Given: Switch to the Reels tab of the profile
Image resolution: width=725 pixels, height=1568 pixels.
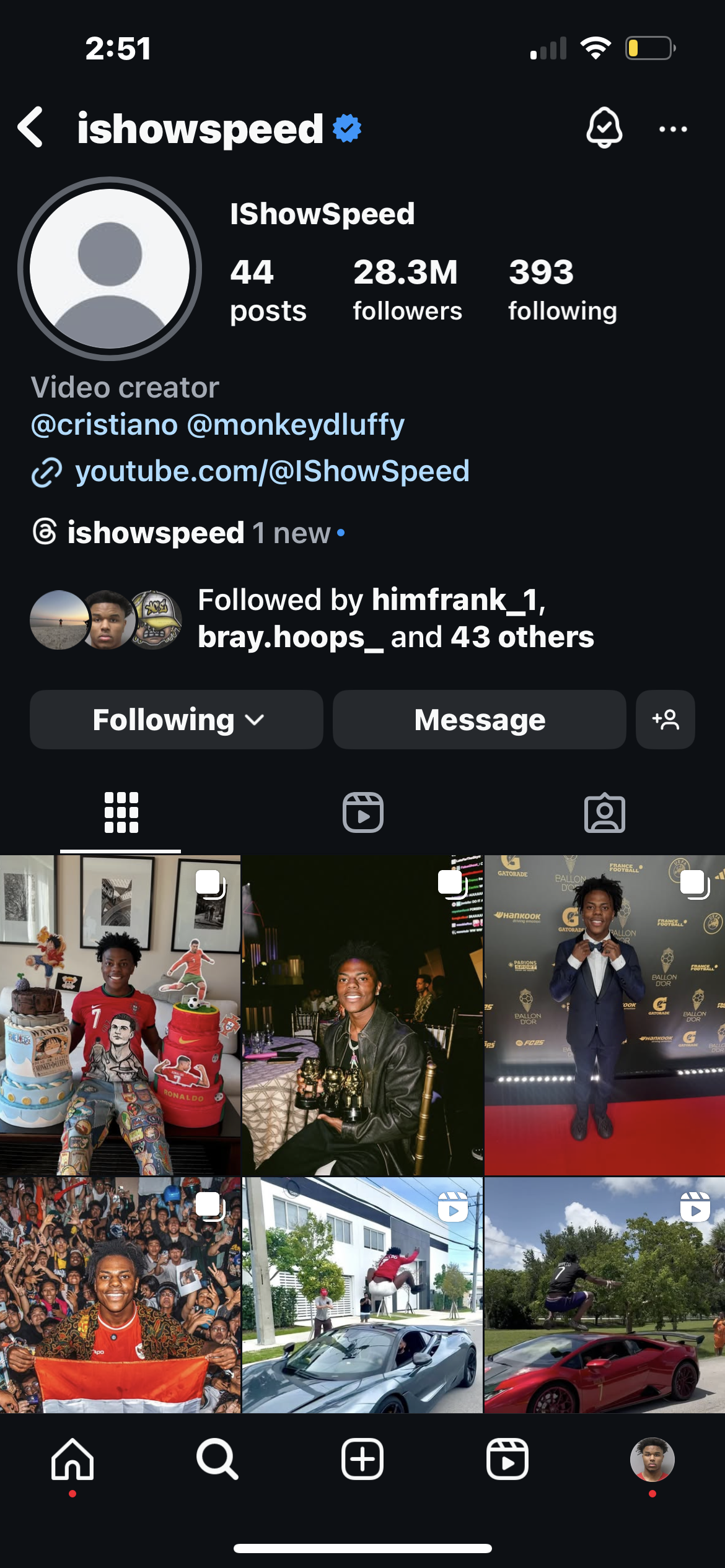Looking at the screenshot, I should (x=362, y=812).
